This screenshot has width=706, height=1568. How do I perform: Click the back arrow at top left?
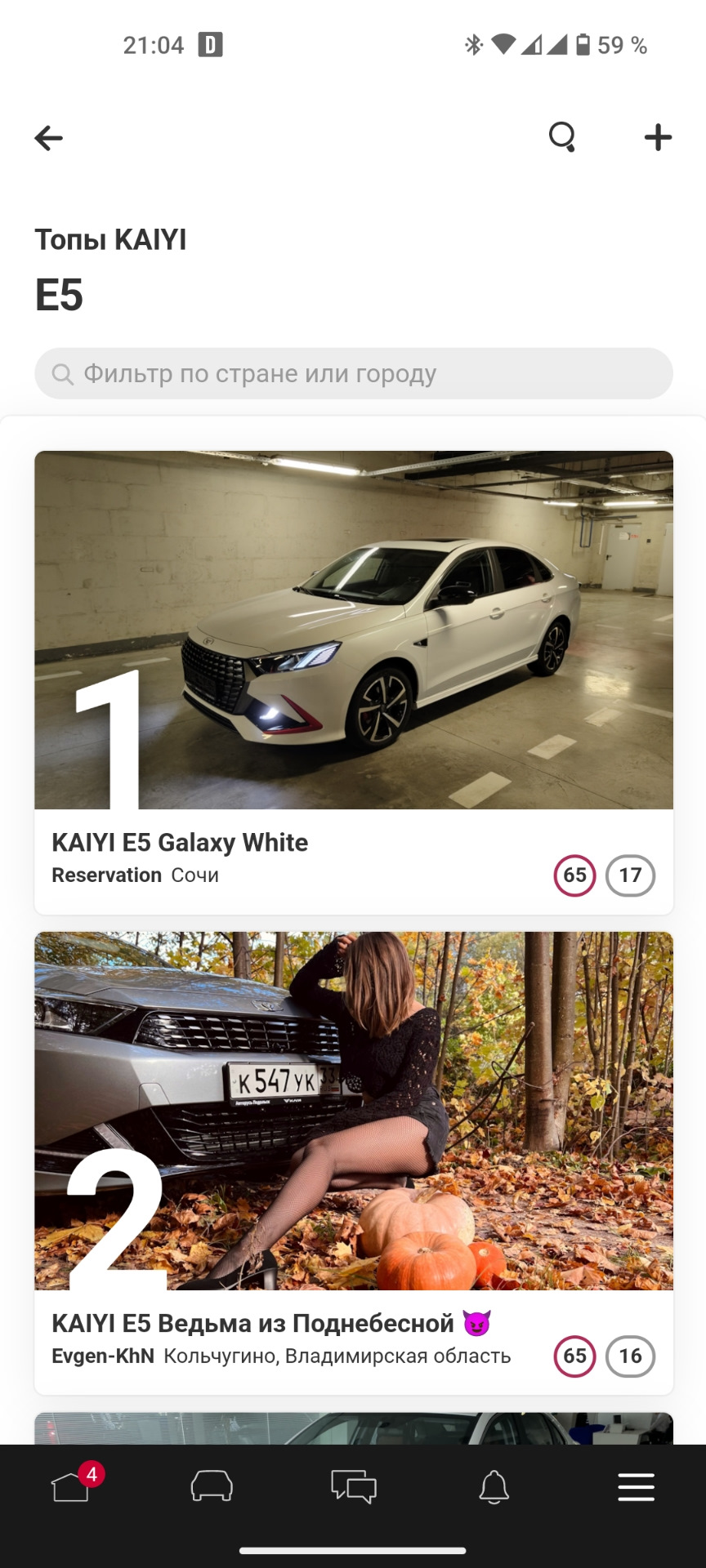48,137
